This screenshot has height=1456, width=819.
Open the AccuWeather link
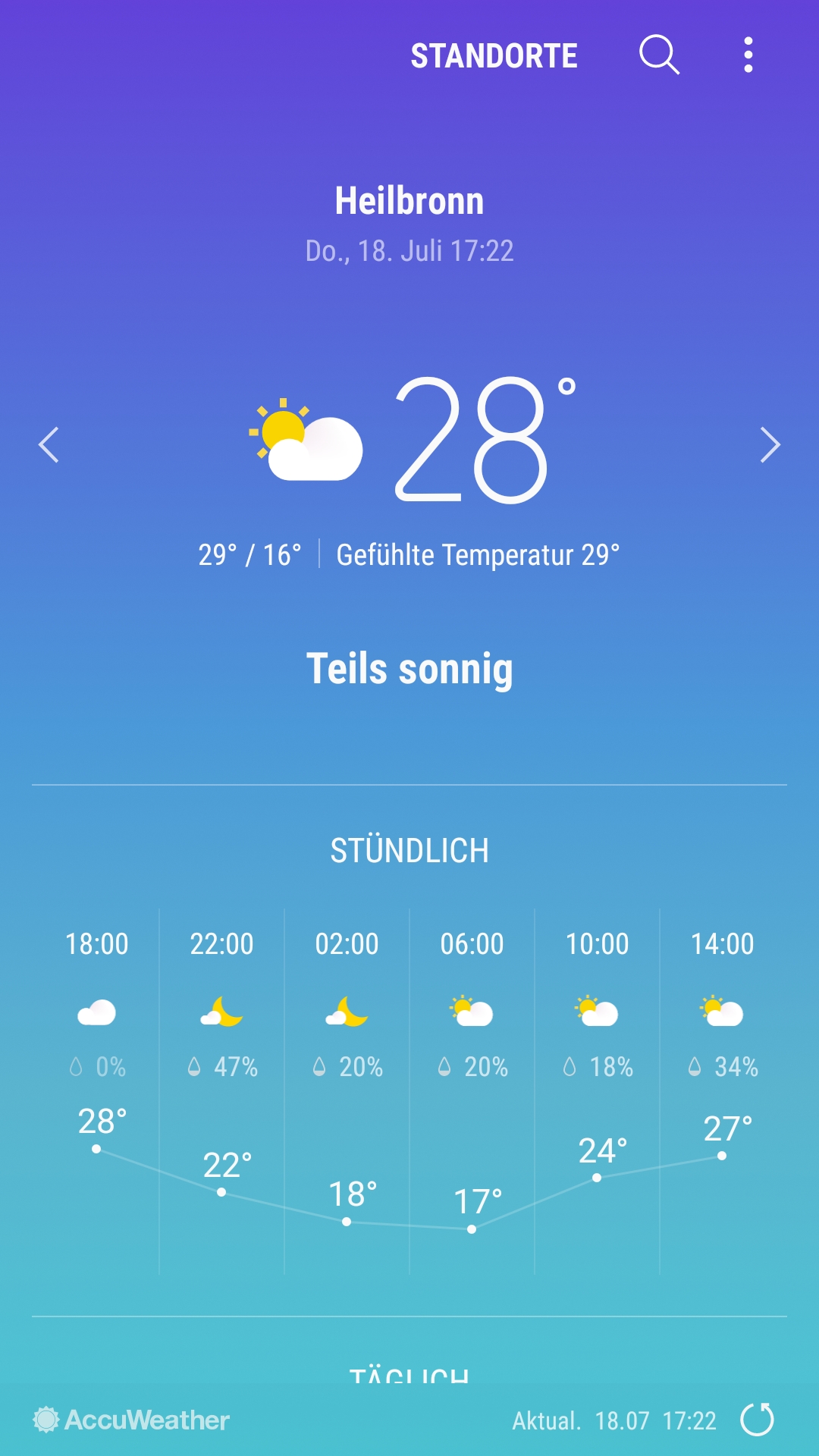click(132, 1420)
